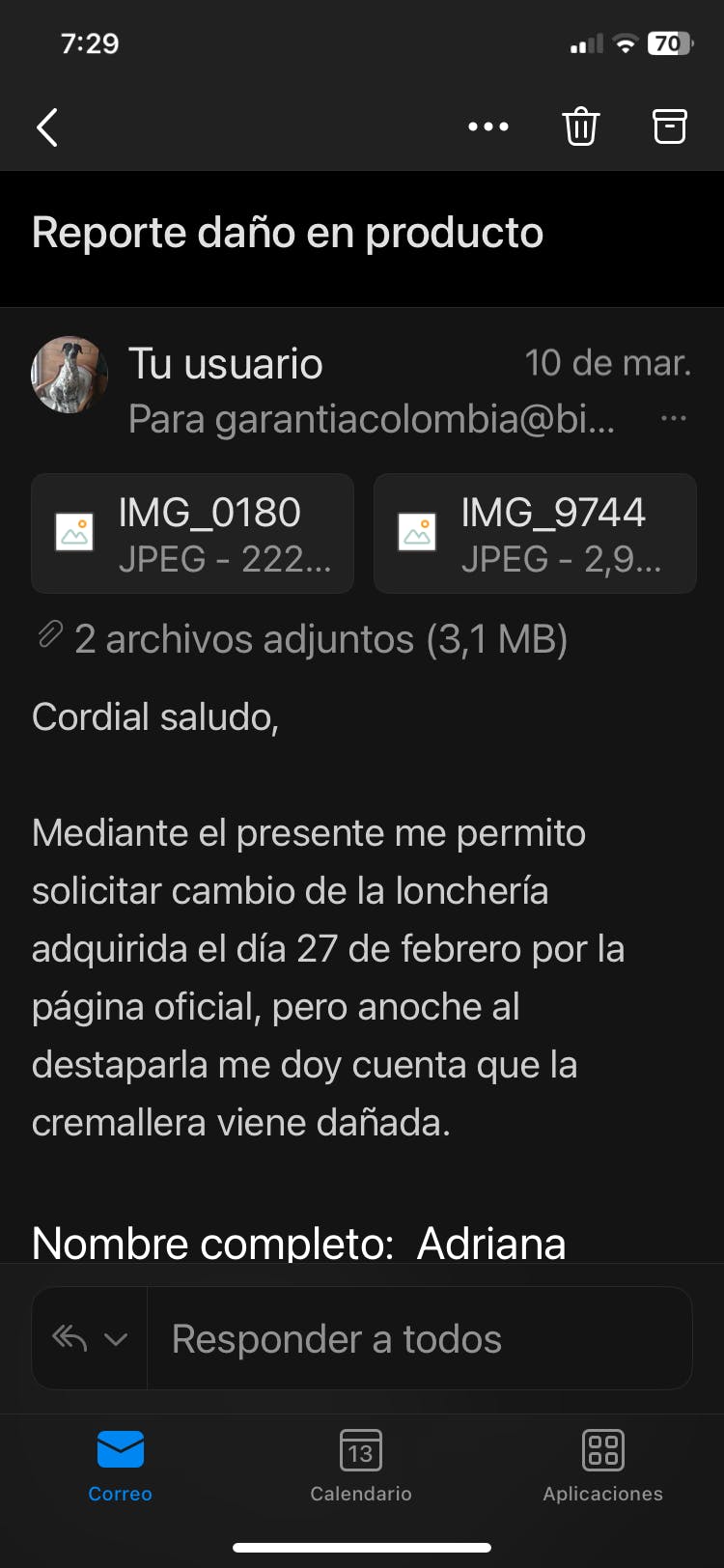Switch to the Aplicaciones tab

click(602, 1466)
